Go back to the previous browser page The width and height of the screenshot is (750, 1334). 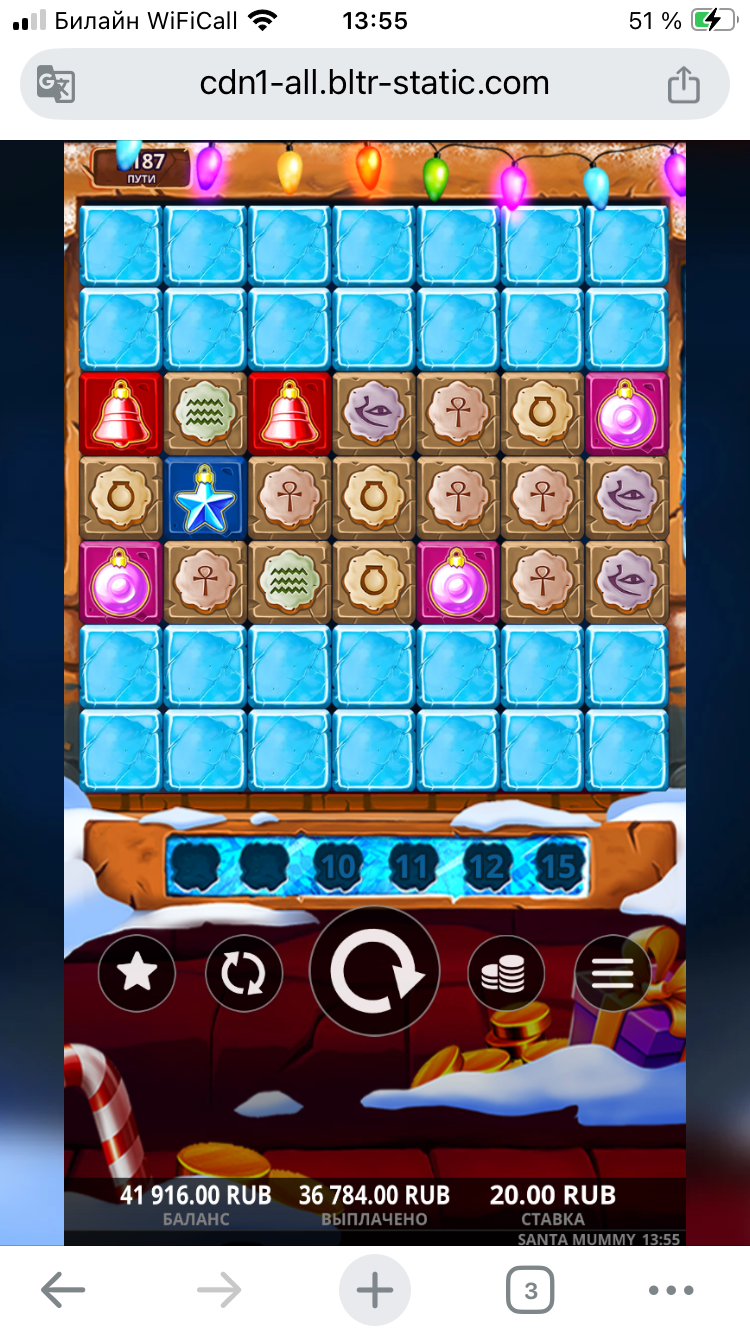(62, 1291)
